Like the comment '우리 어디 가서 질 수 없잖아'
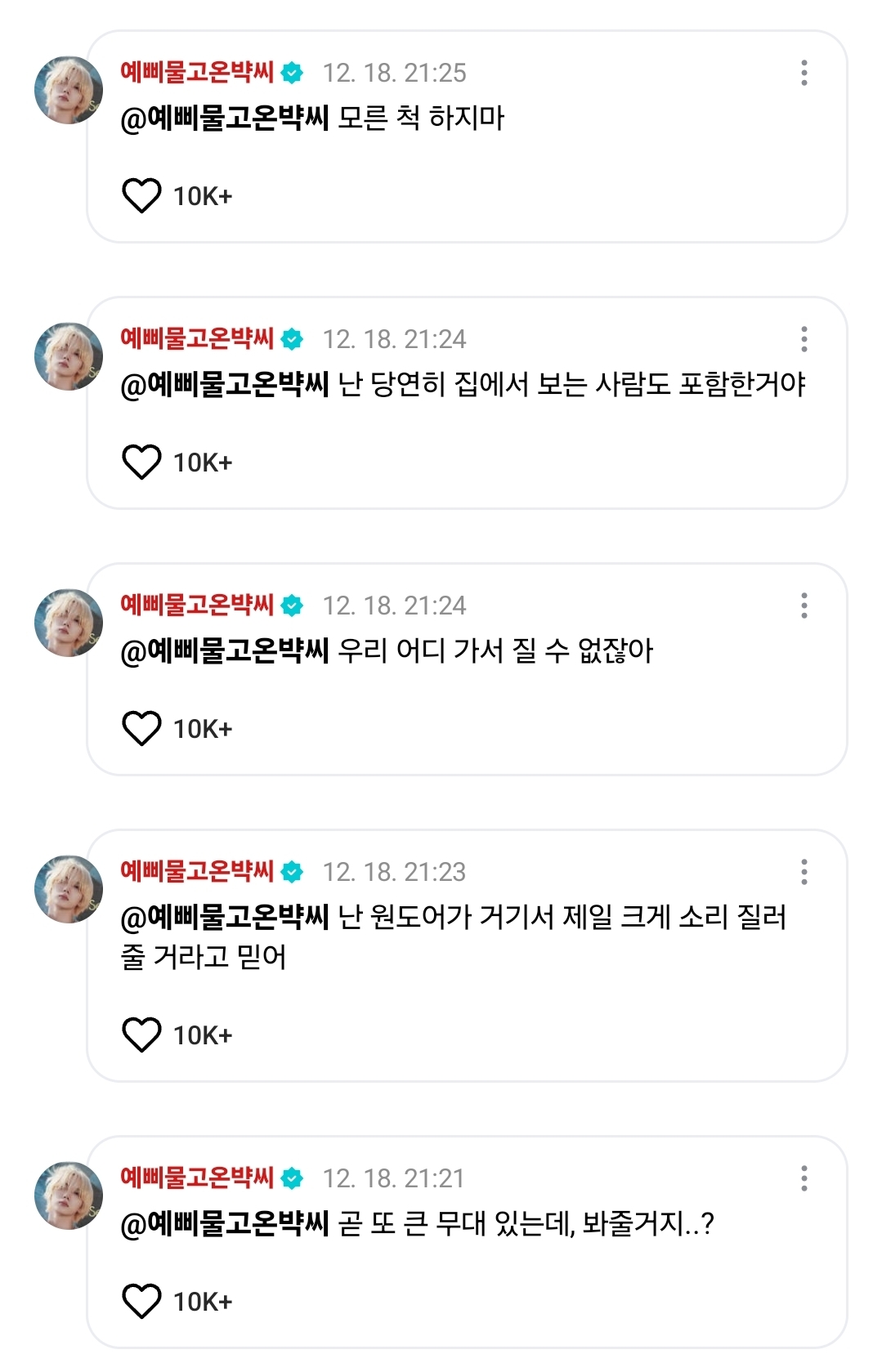The height and width of the screenshot is (1372, 882). [141, 728]
